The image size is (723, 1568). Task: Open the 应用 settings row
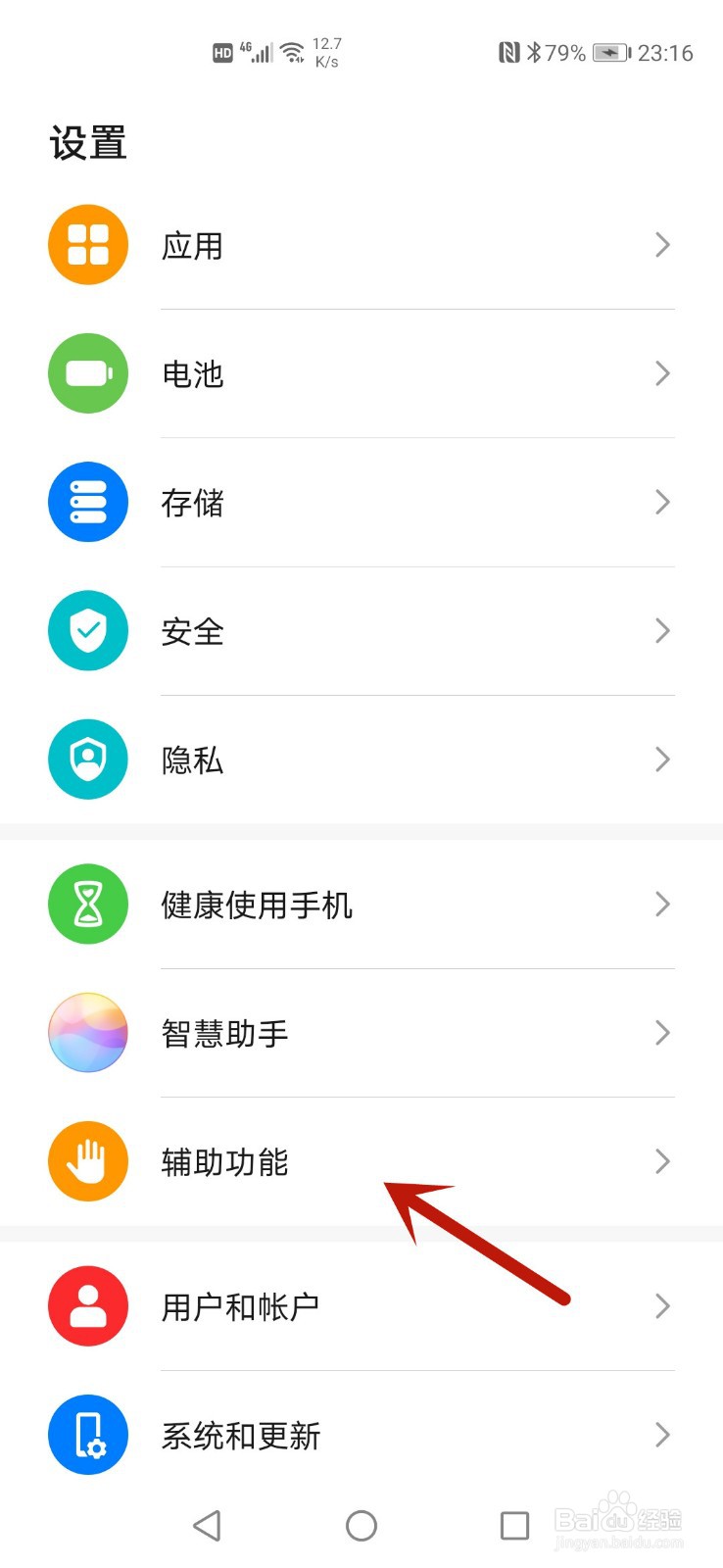tap(361, 245)
